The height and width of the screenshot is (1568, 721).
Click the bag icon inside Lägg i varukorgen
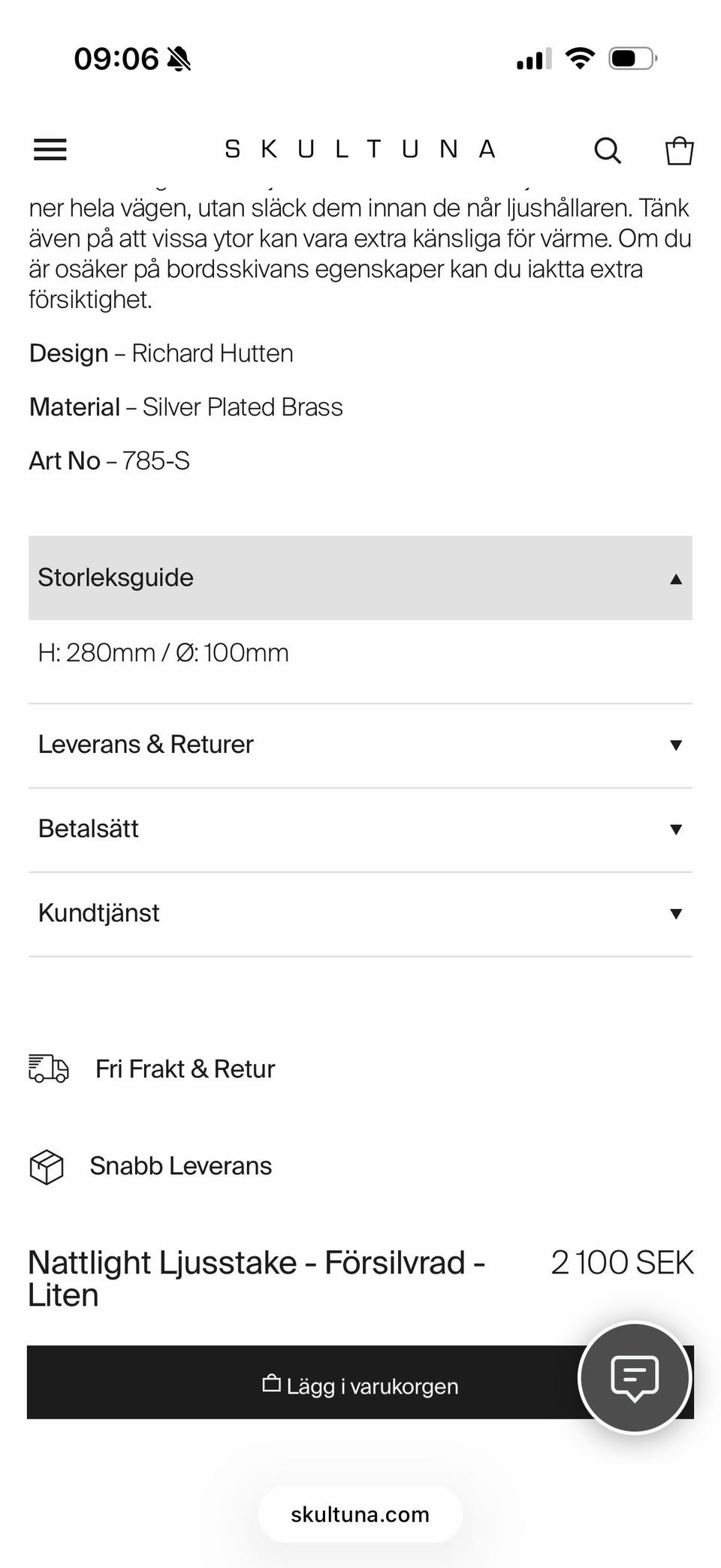273,1385
